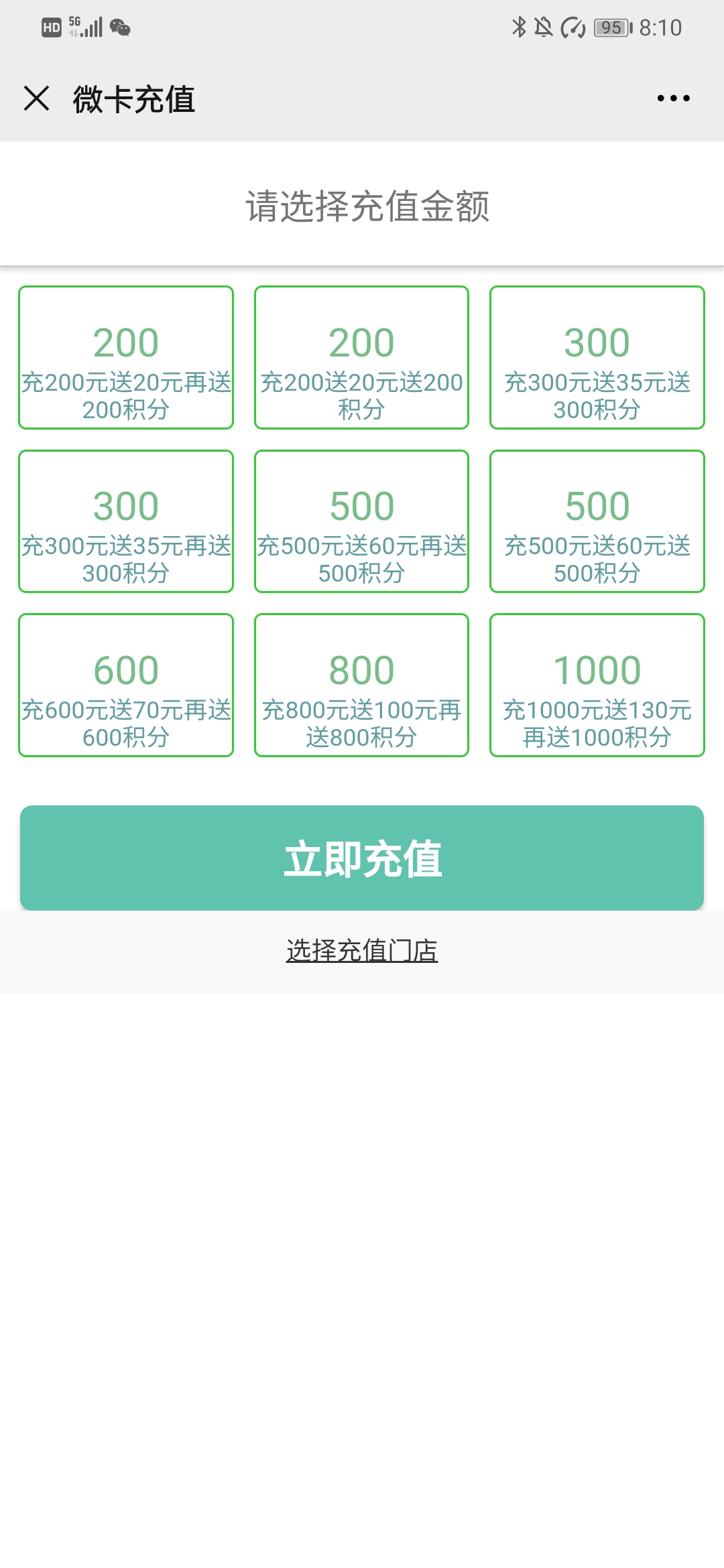Open the three-dot overflow menu

click(x=673, y=99)
